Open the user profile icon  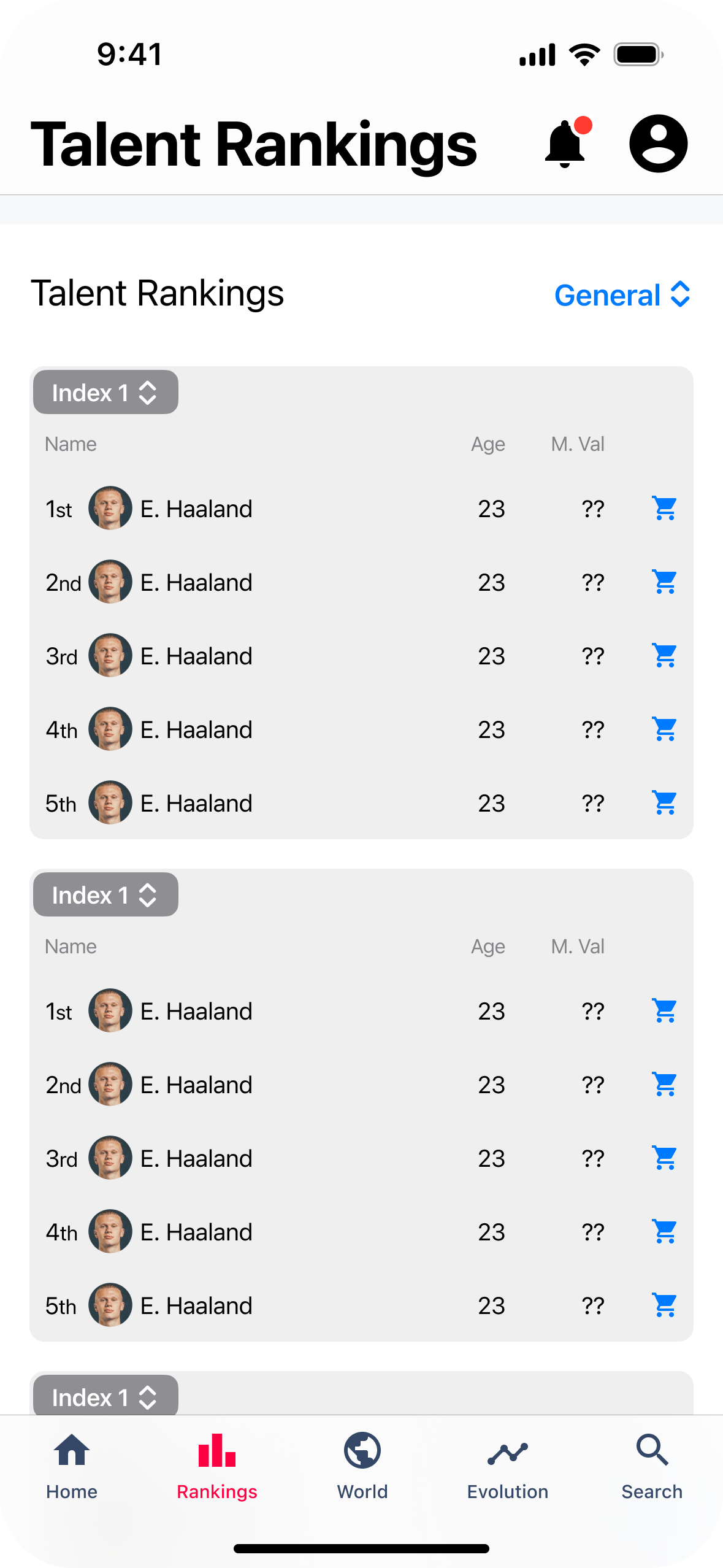659,143
